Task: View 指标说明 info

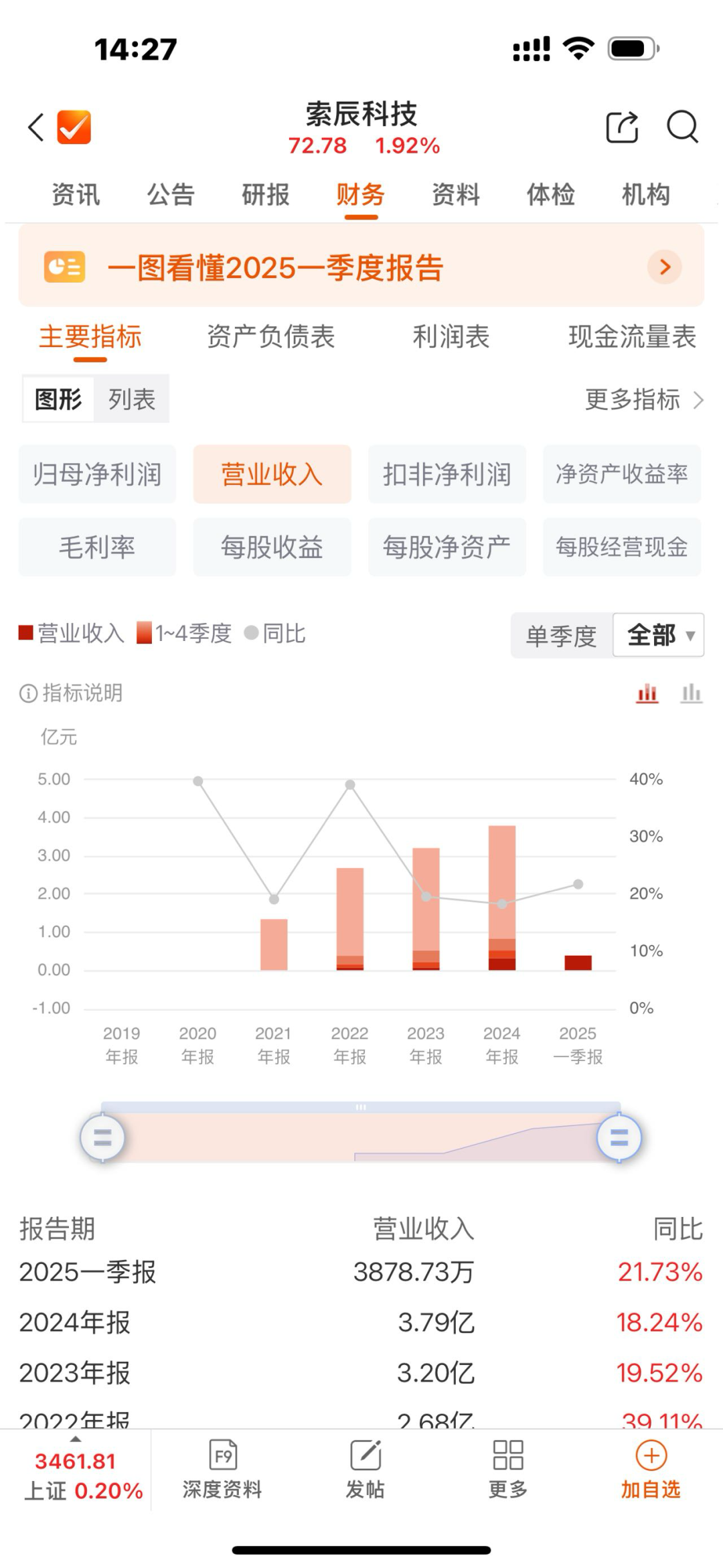Action: point(71,693)
